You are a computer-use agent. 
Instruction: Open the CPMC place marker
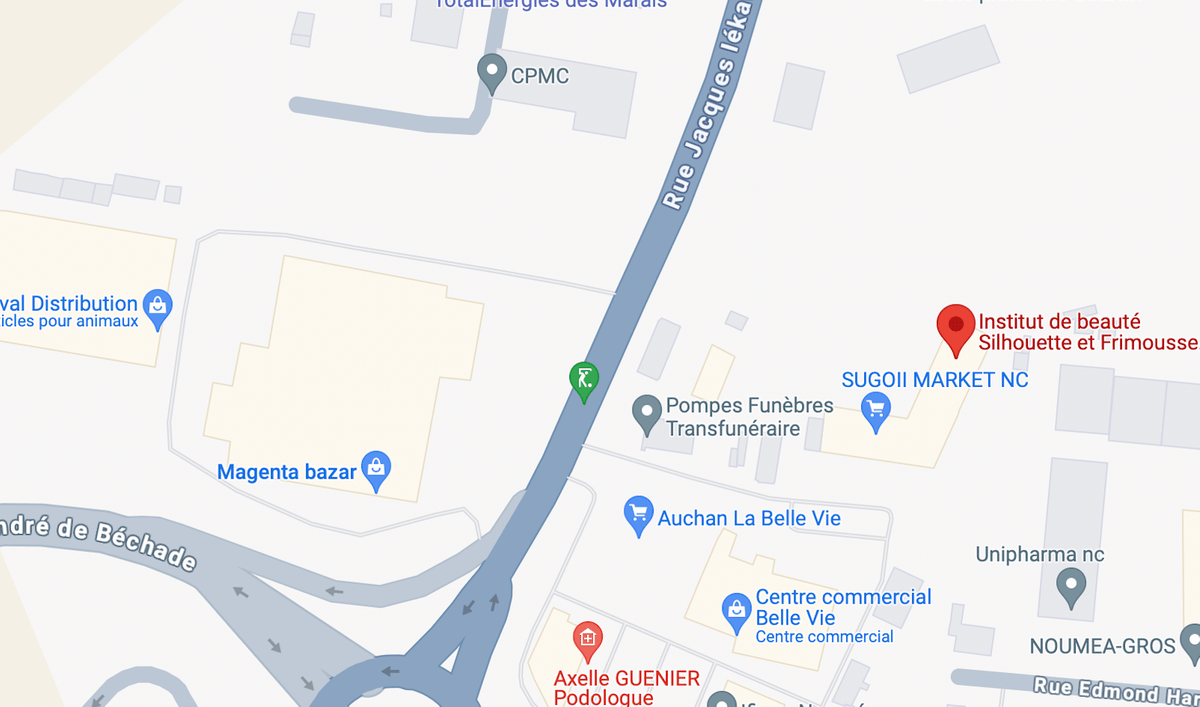[491, 73]
